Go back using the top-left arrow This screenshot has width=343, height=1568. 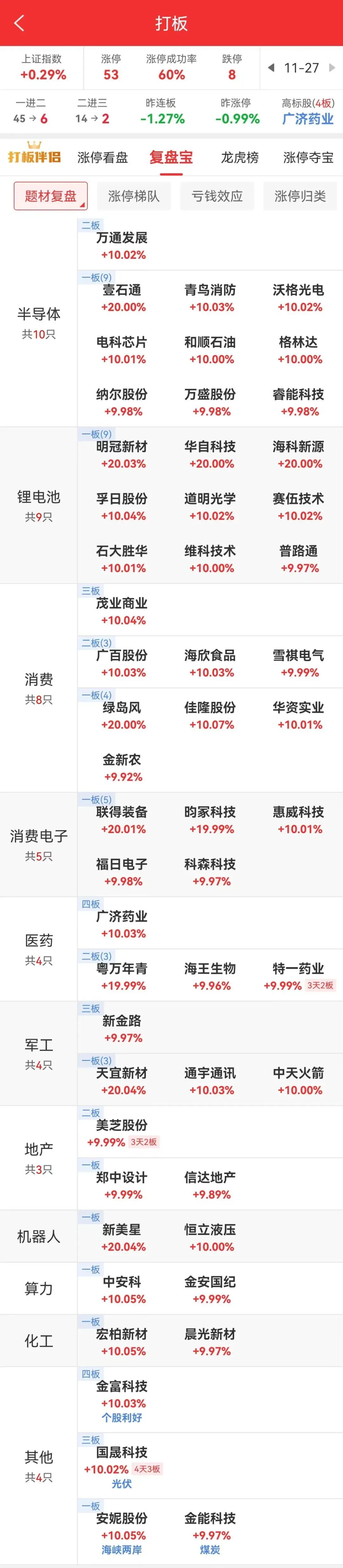tap(19, 24)
